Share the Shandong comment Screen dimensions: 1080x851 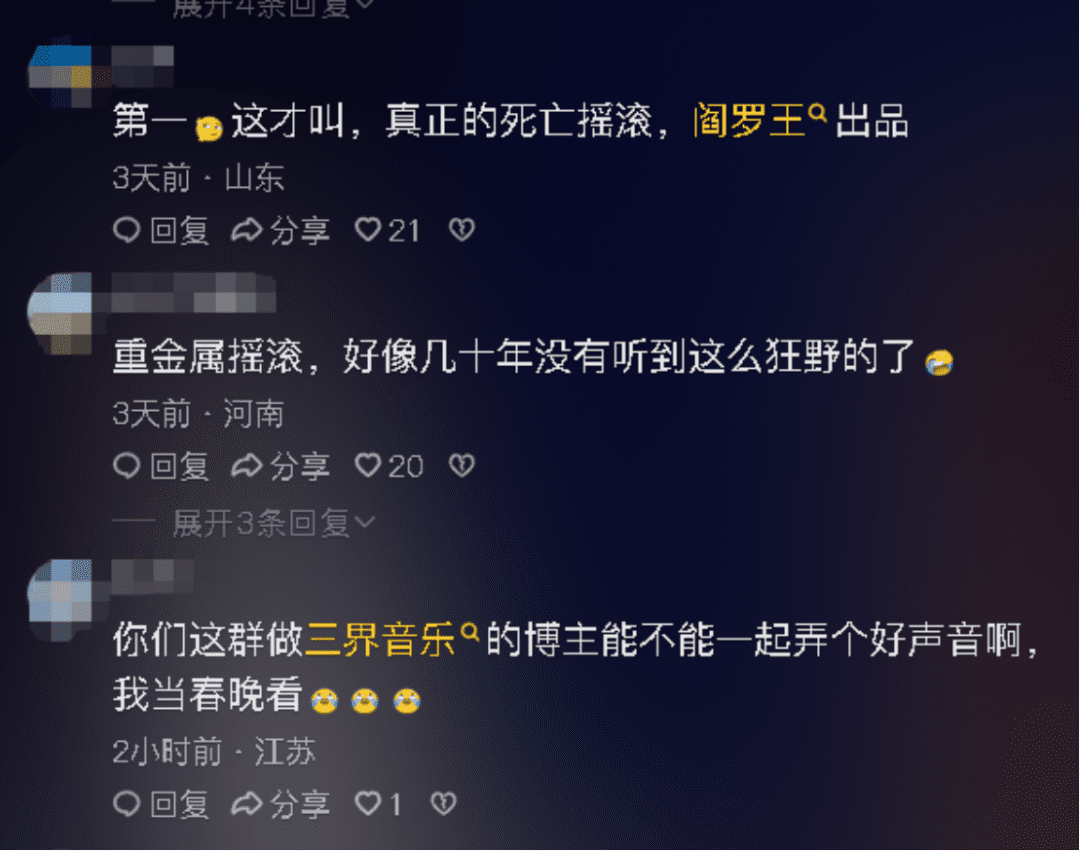click(280, 231)
